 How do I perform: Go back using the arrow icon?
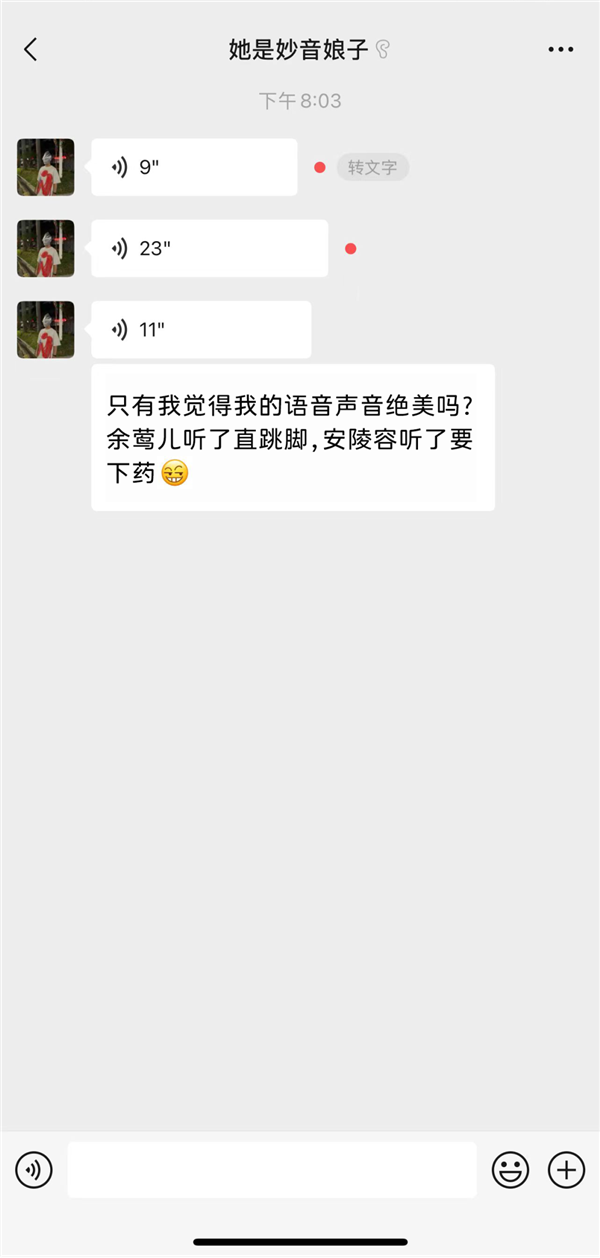[31, 50]
